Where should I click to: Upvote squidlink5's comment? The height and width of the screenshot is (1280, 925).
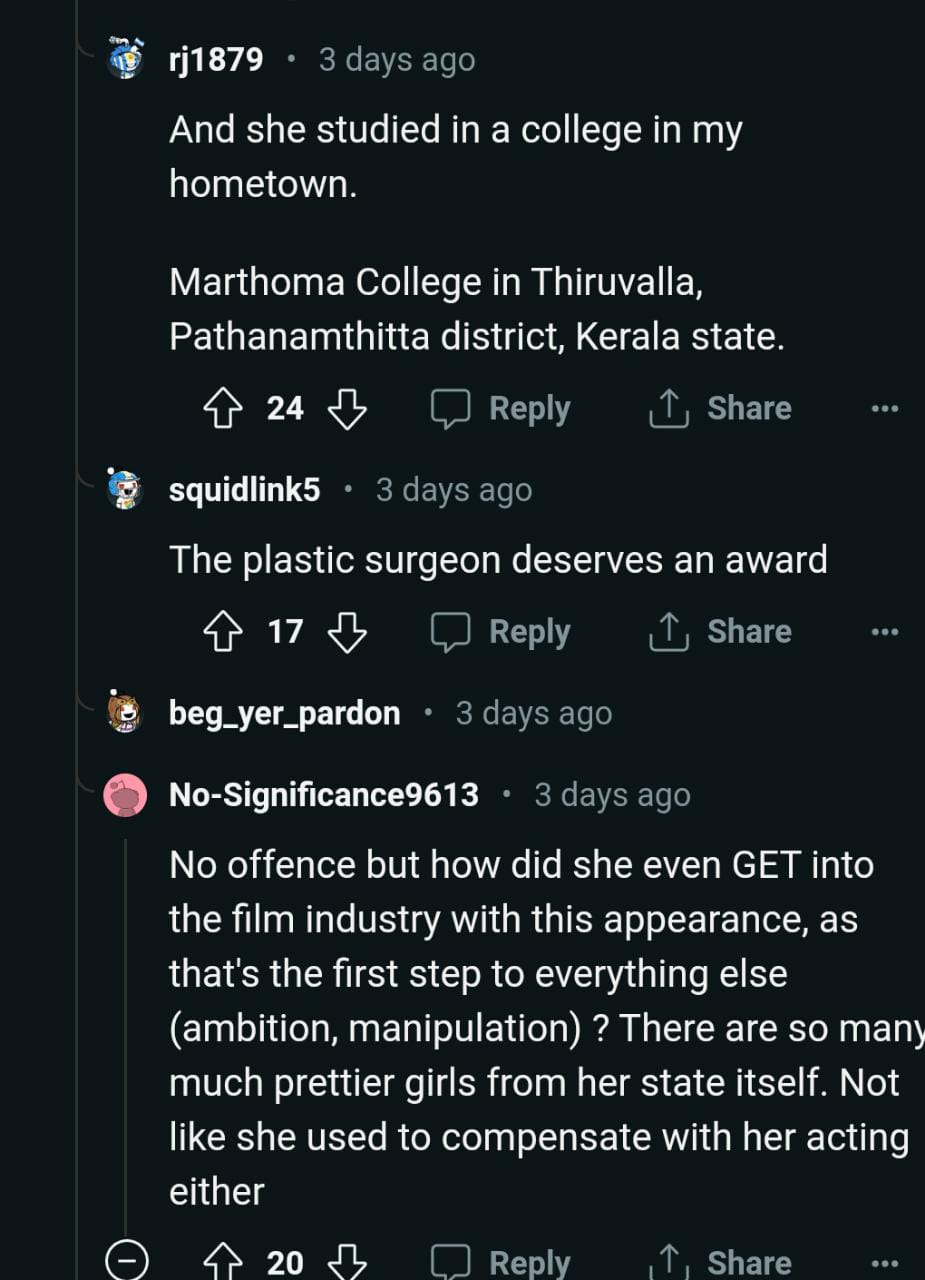(x=223, y=632)
